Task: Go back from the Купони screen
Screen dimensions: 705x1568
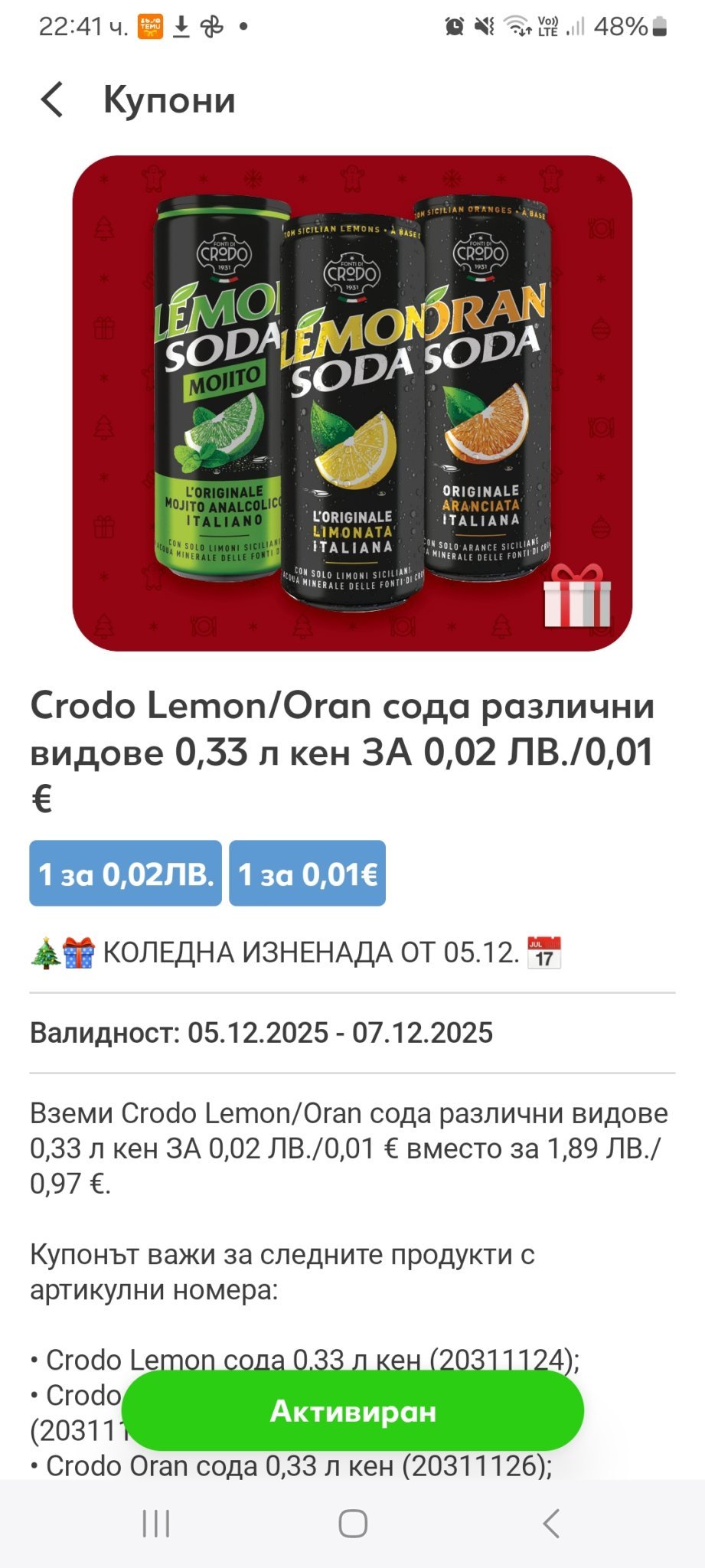Action: [x=52, y=100]
